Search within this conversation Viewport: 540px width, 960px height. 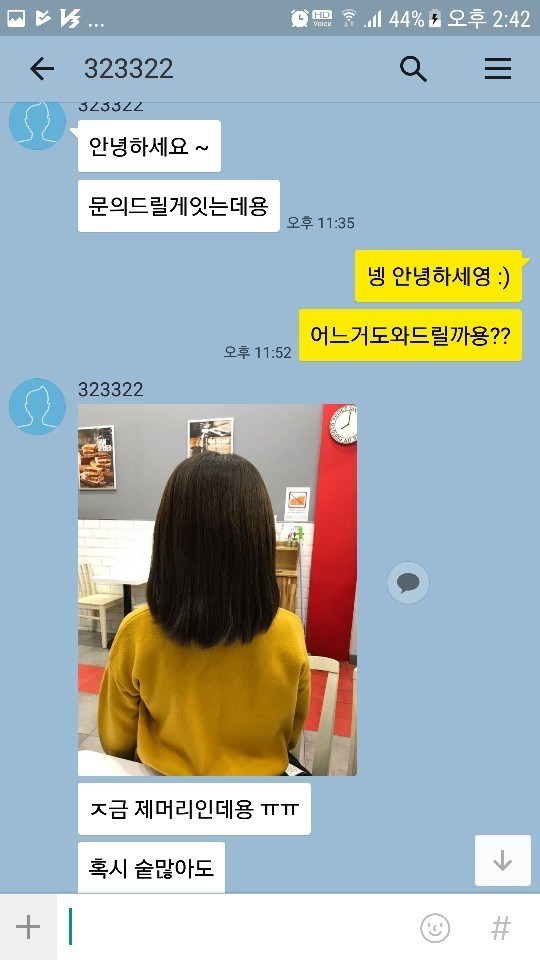tap(413, 69)
